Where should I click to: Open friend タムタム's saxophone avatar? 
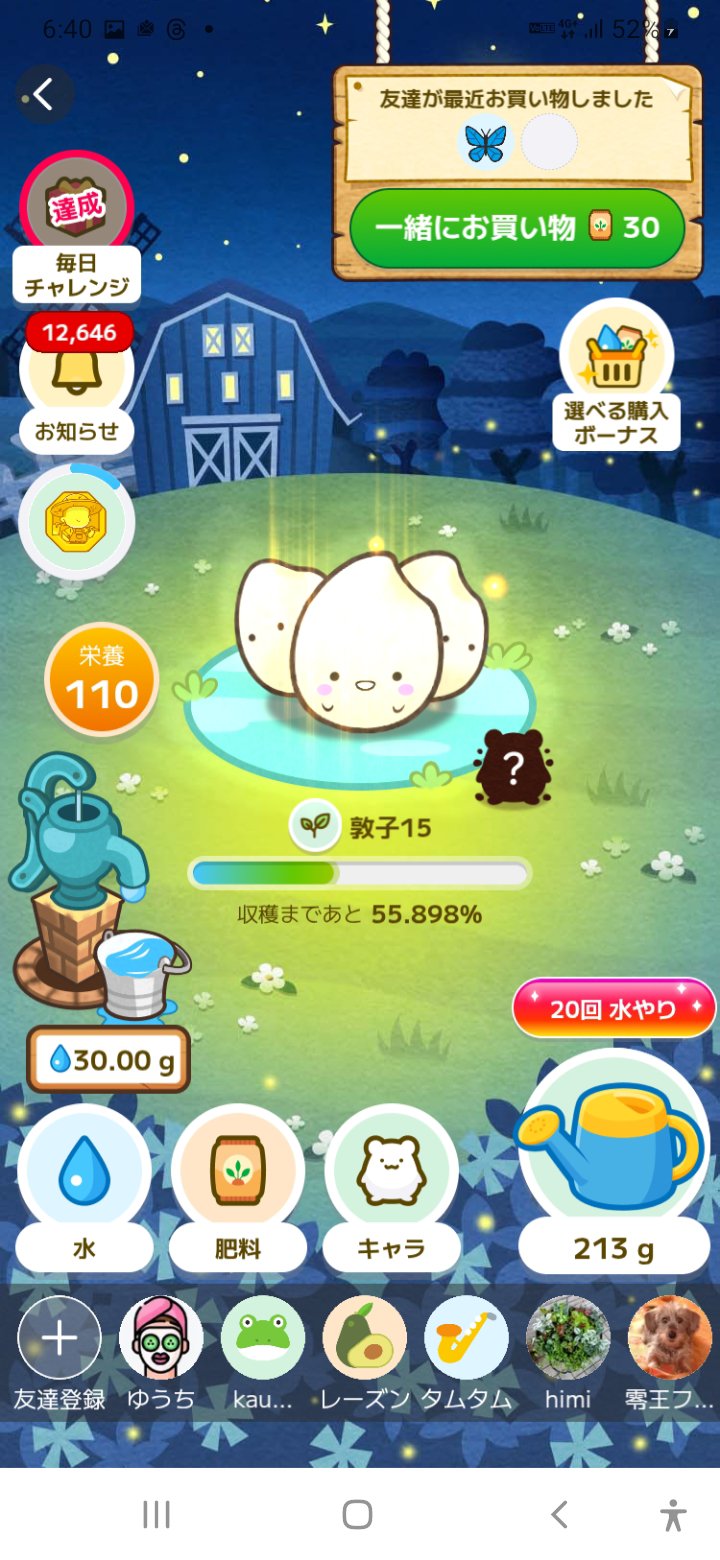(x=466, y=1335)
